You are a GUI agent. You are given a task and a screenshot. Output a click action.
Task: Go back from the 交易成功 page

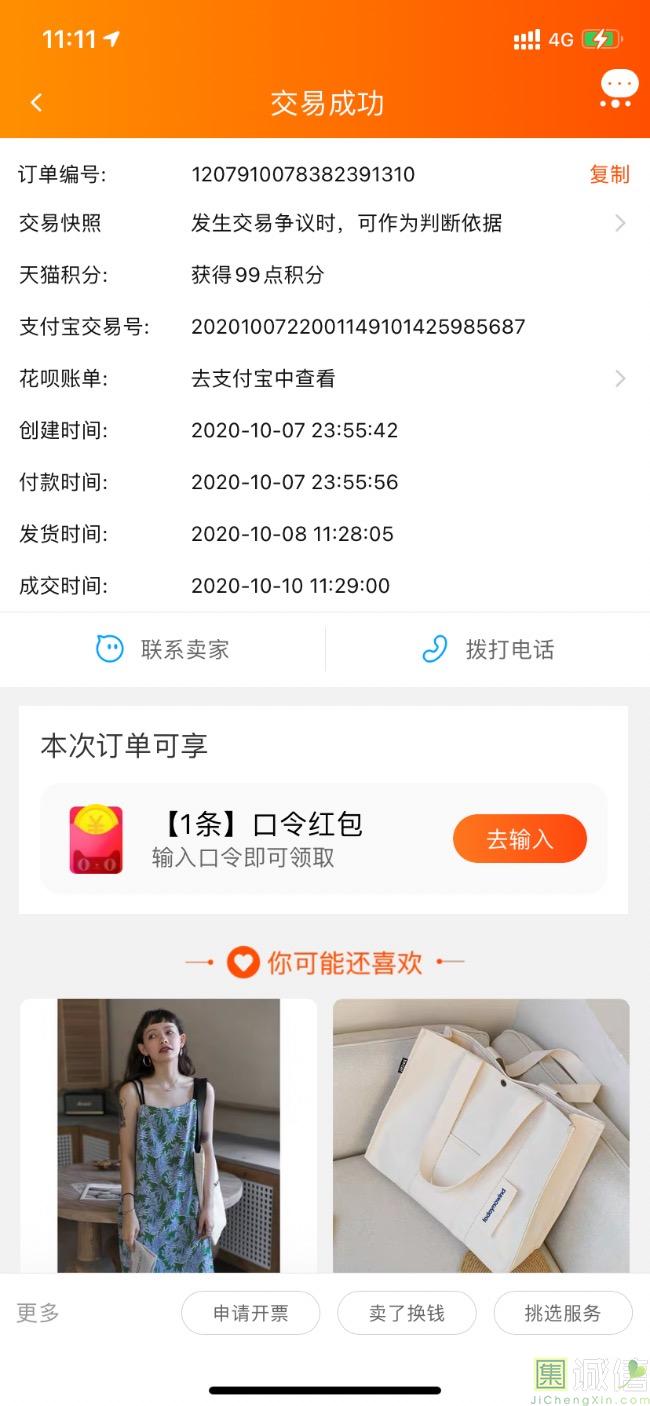[37, 103]
